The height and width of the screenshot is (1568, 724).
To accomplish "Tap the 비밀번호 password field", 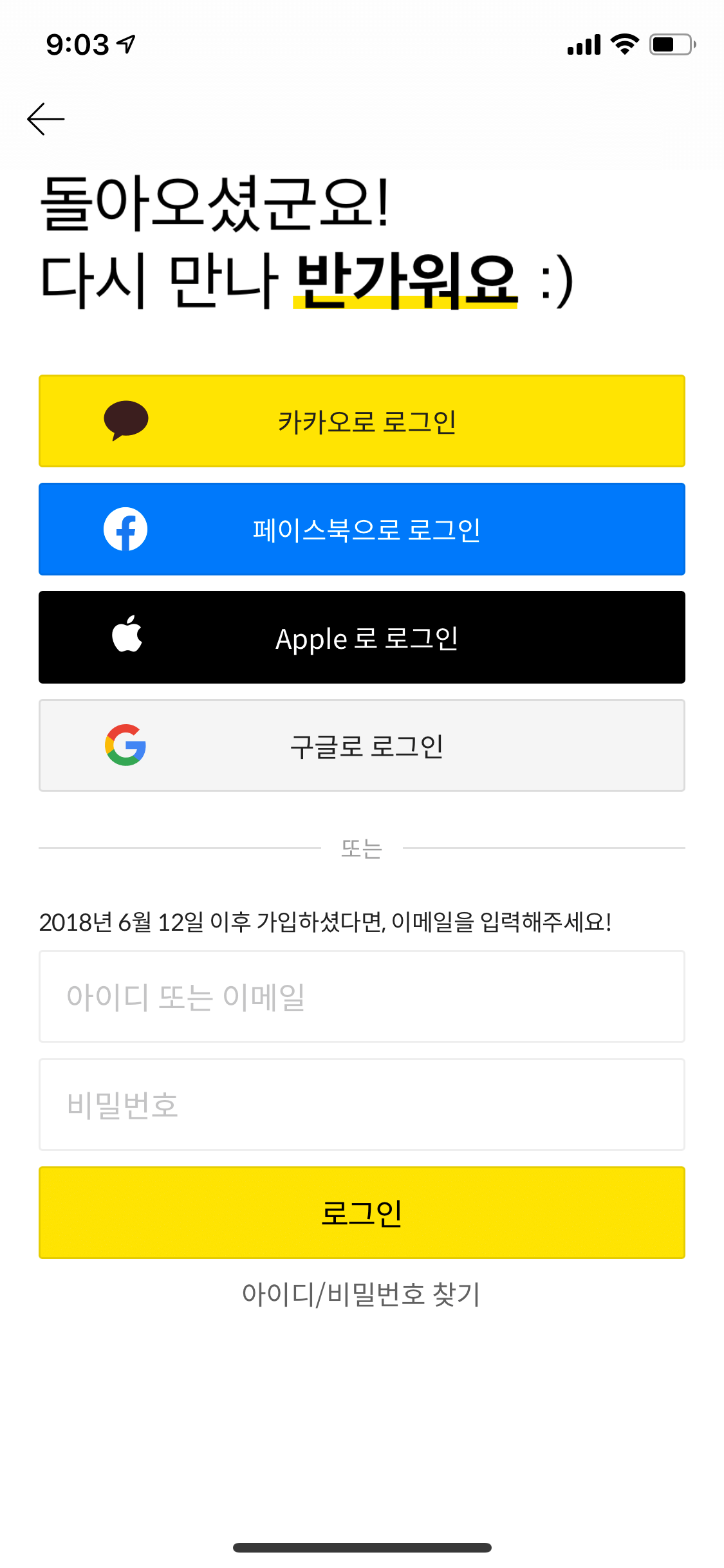I will click(x=362, y=1105).
